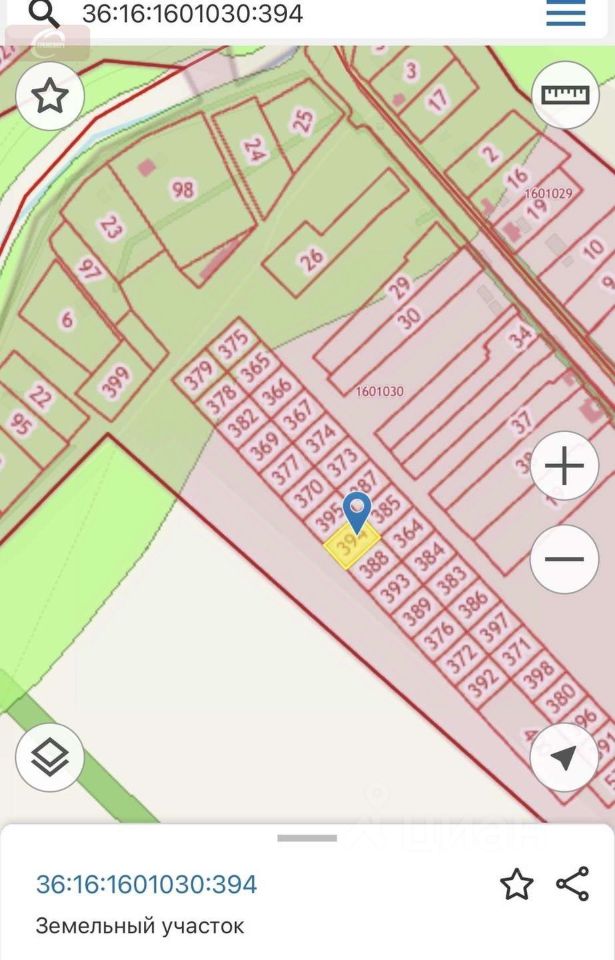615x960 pixels.
Task: Open the hamburger menu
Action: pos(565,14)
